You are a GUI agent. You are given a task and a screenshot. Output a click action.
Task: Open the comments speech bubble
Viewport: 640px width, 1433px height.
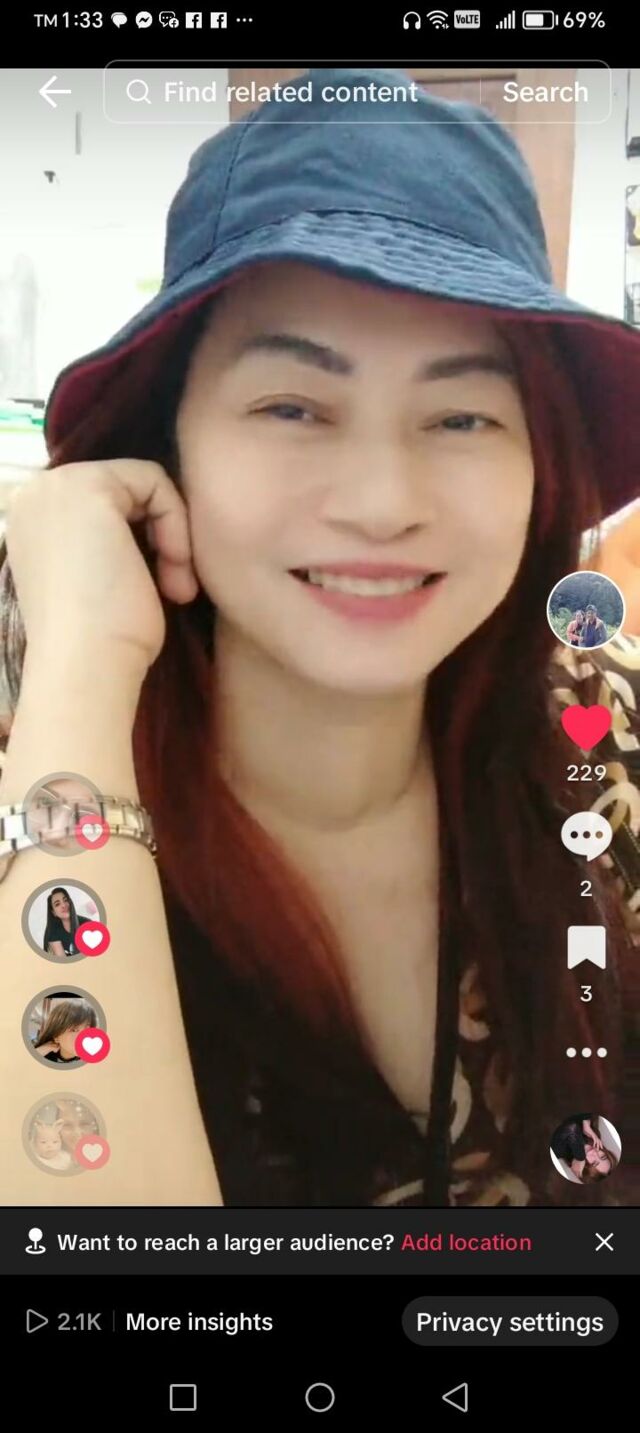586,836
